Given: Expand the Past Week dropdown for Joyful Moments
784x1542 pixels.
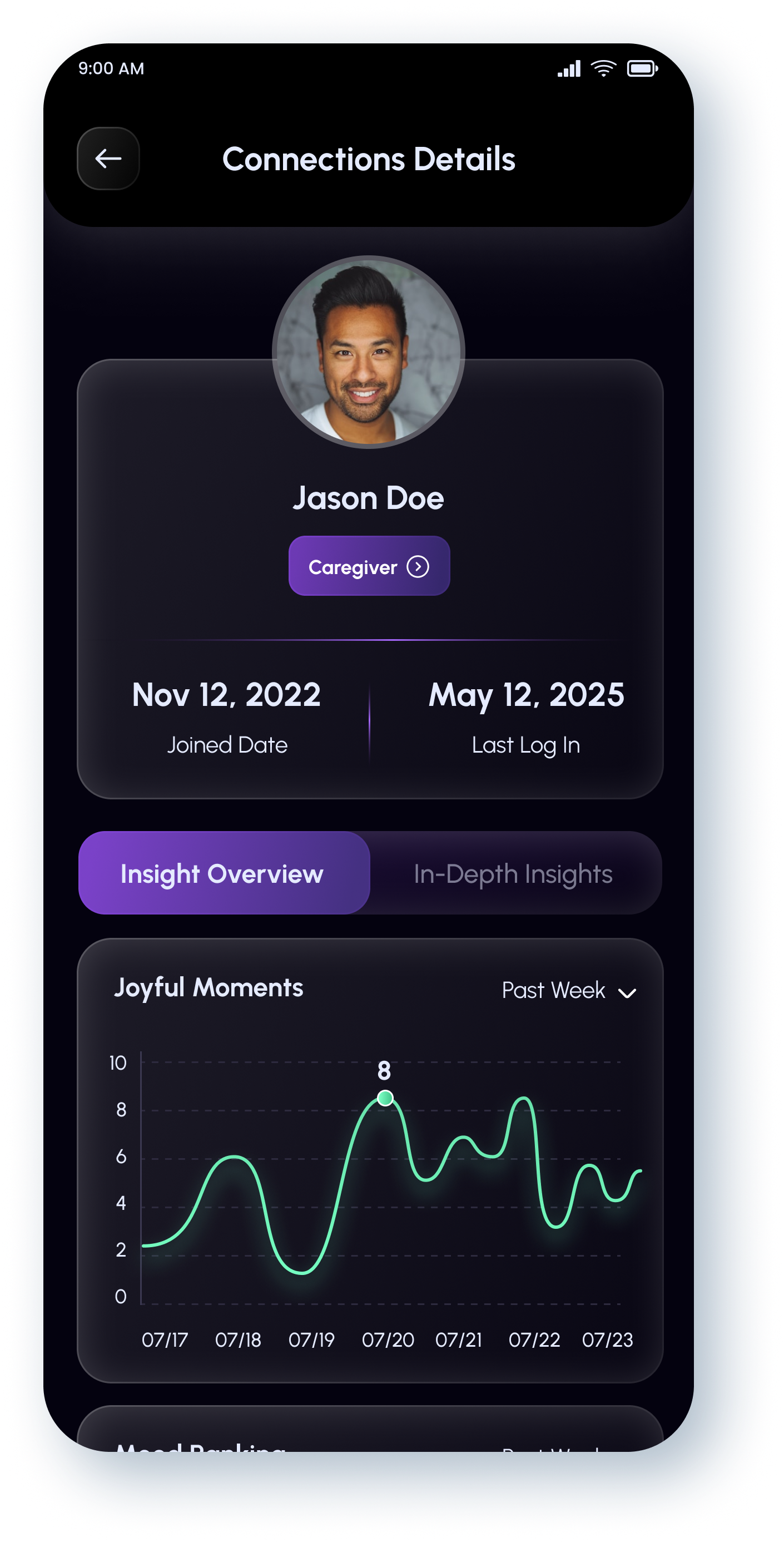Looking at the screenshot, I should (x=569, y=991).
